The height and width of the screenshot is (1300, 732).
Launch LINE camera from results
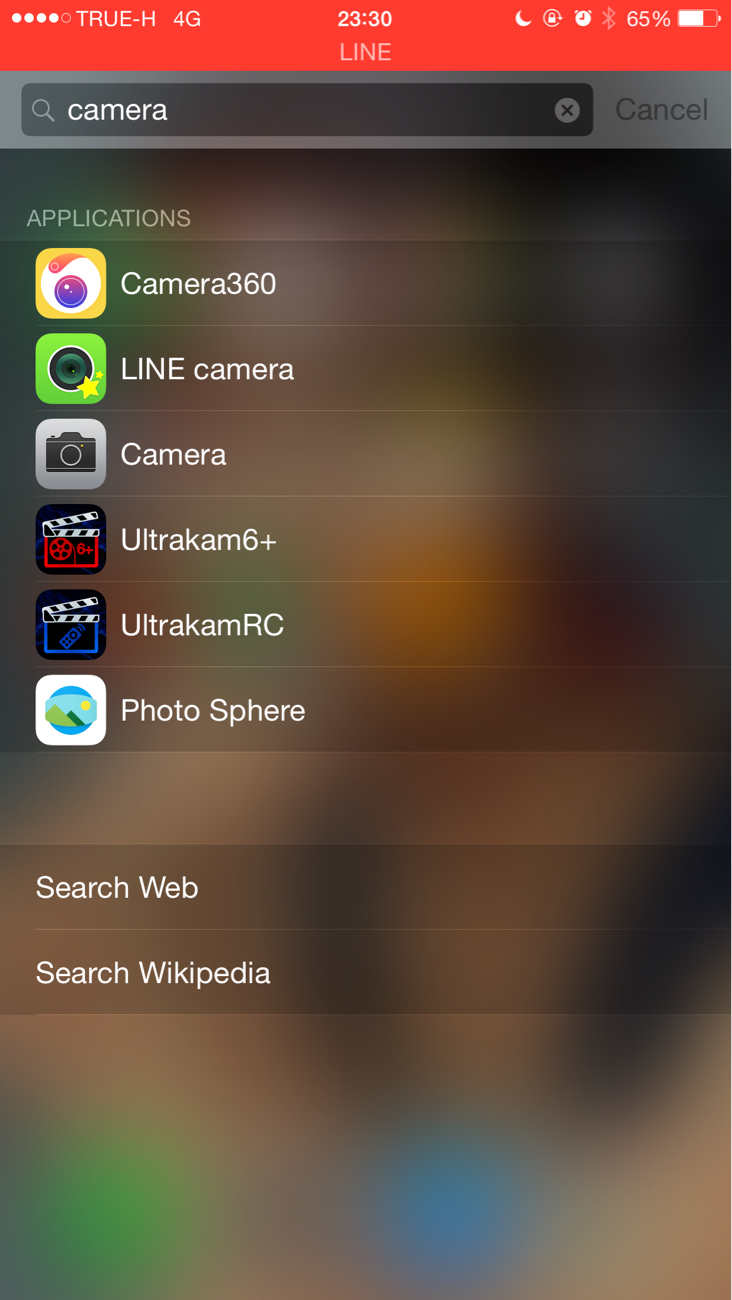click(206, 369)
